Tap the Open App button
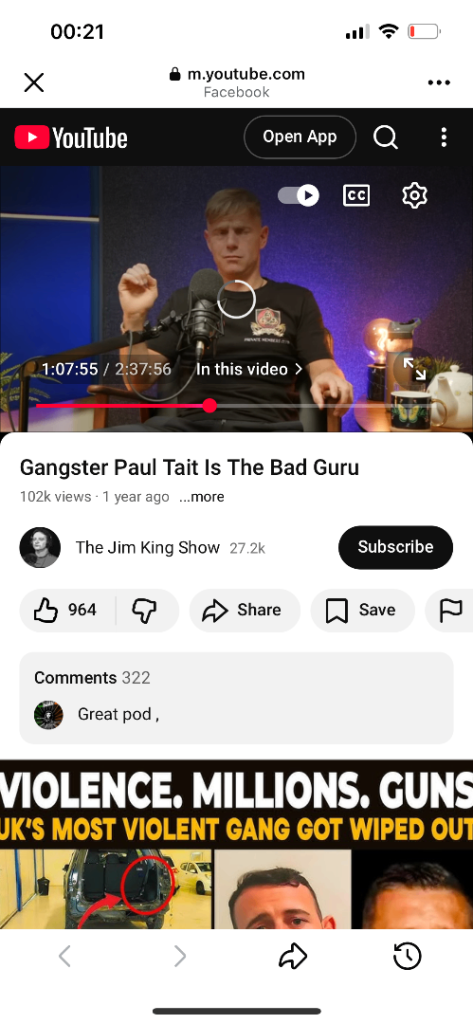 point(300,136)
